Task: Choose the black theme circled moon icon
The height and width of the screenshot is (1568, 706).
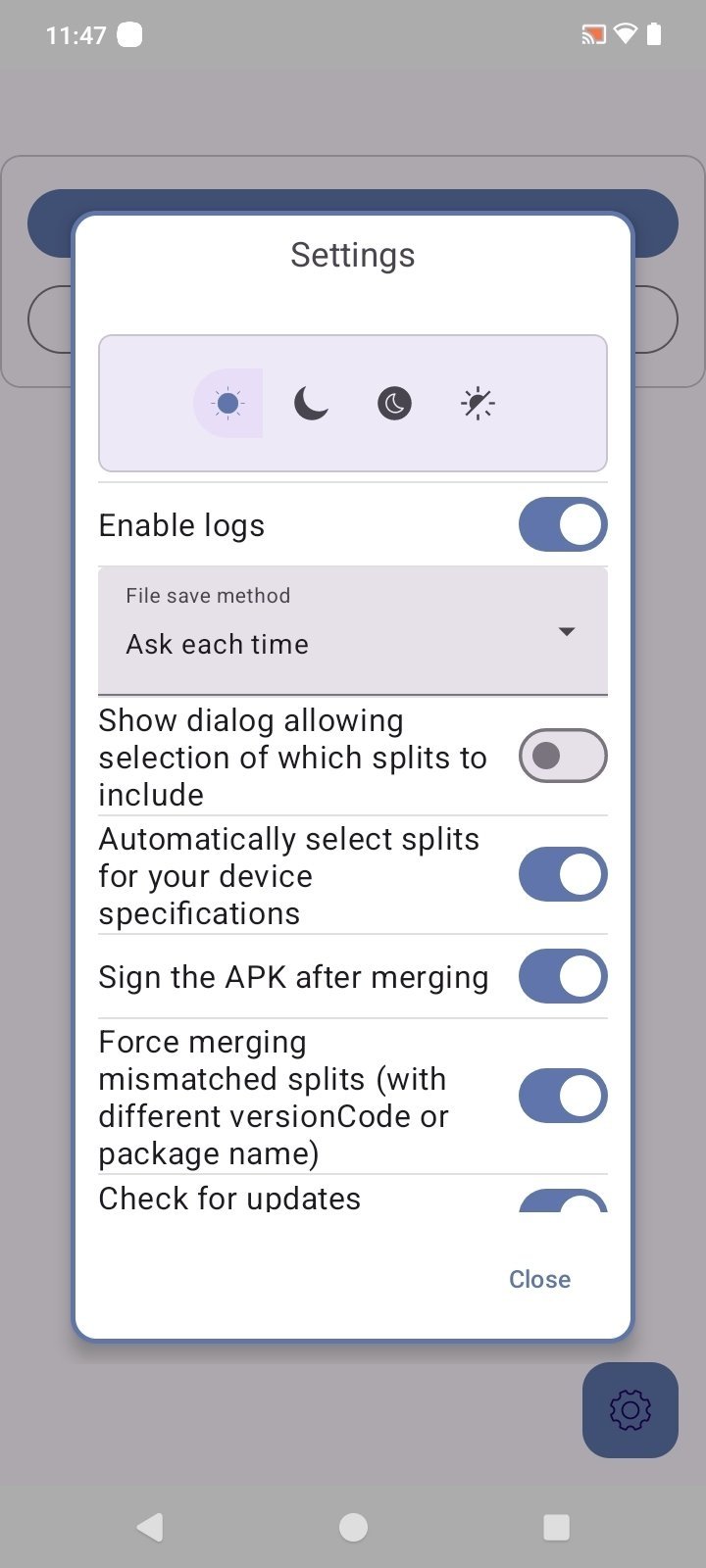Action: click(x=394, y=403)
